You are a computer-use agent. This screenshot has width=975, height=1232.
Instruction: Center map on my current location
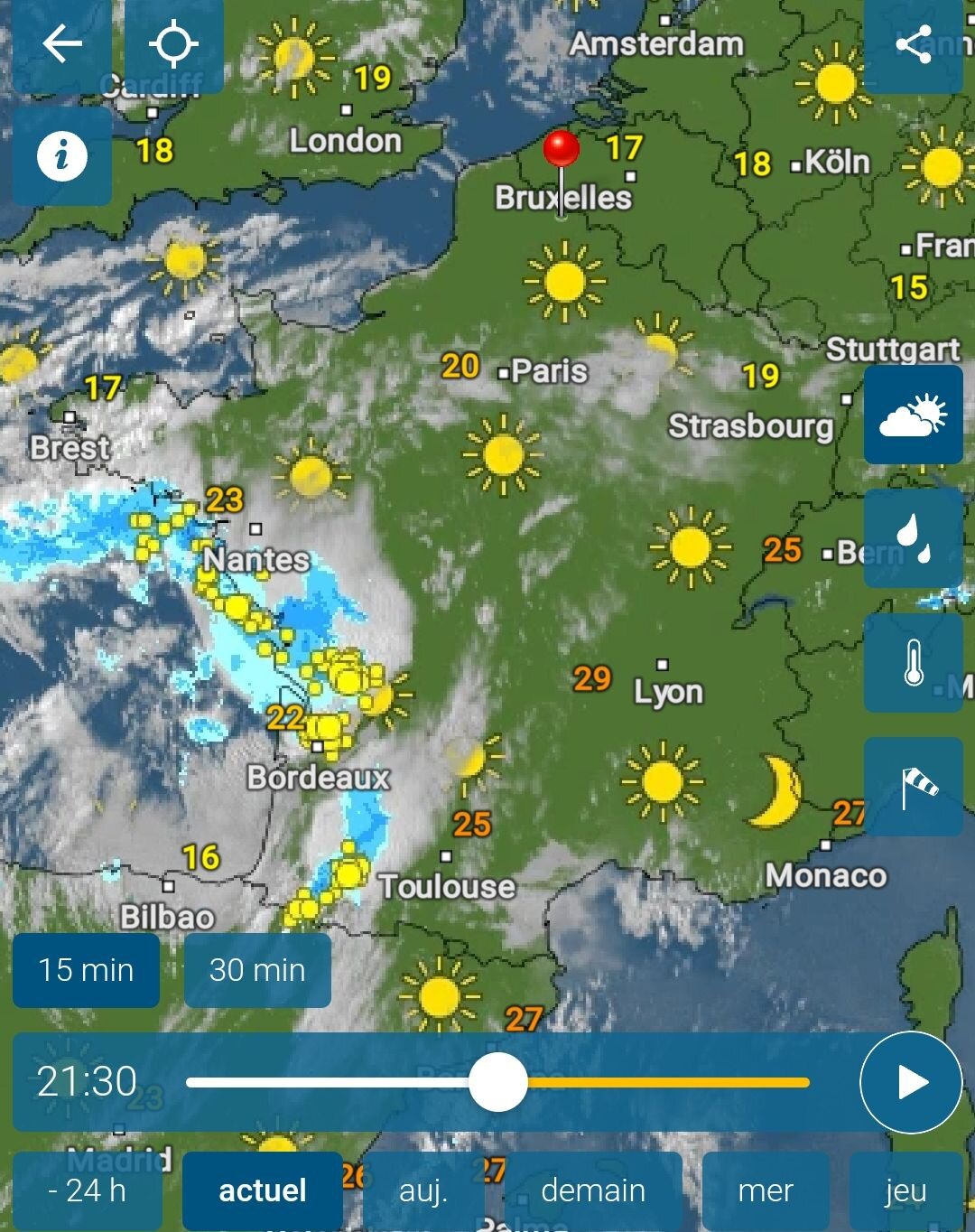pos(173,44)
